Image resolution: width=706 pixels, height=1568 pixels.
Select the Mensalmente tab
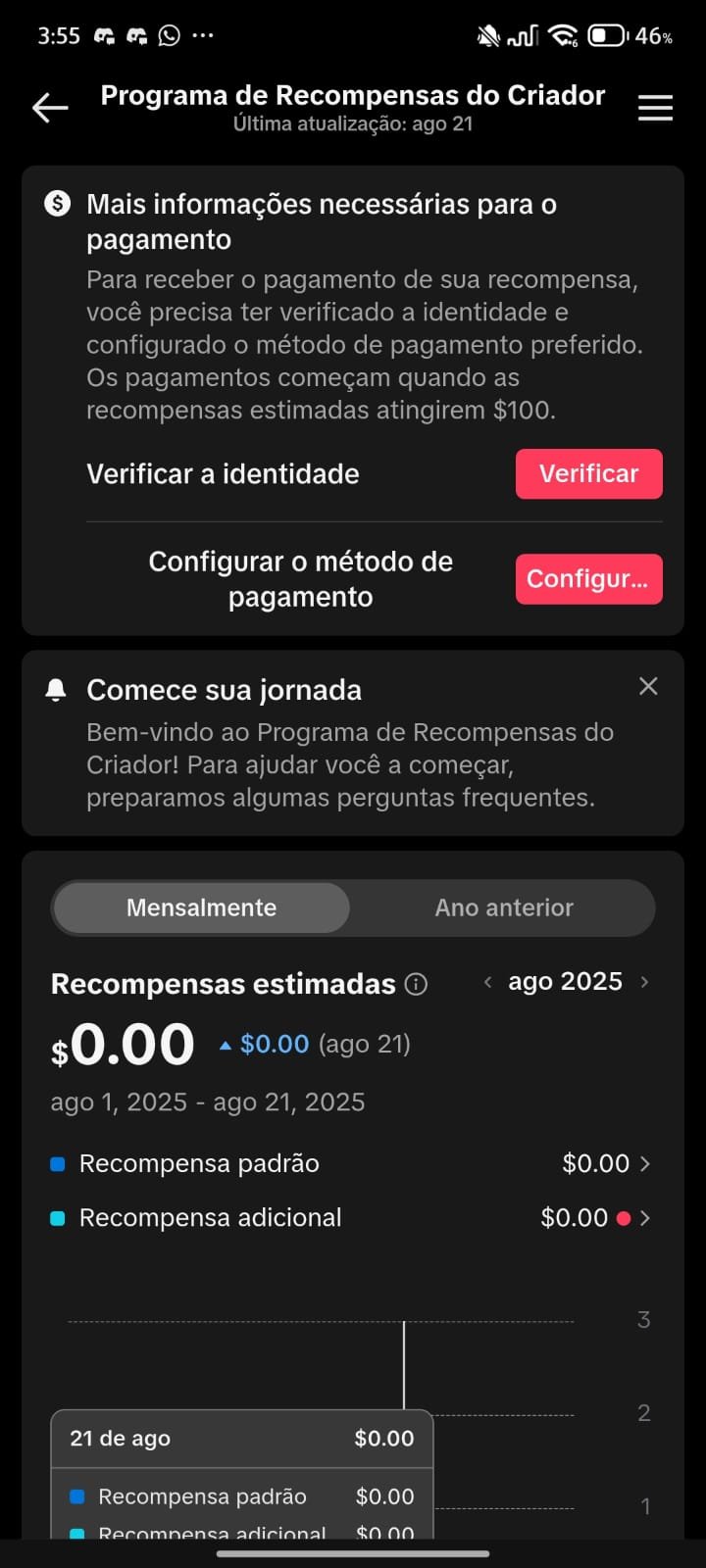tap(201, 907)
